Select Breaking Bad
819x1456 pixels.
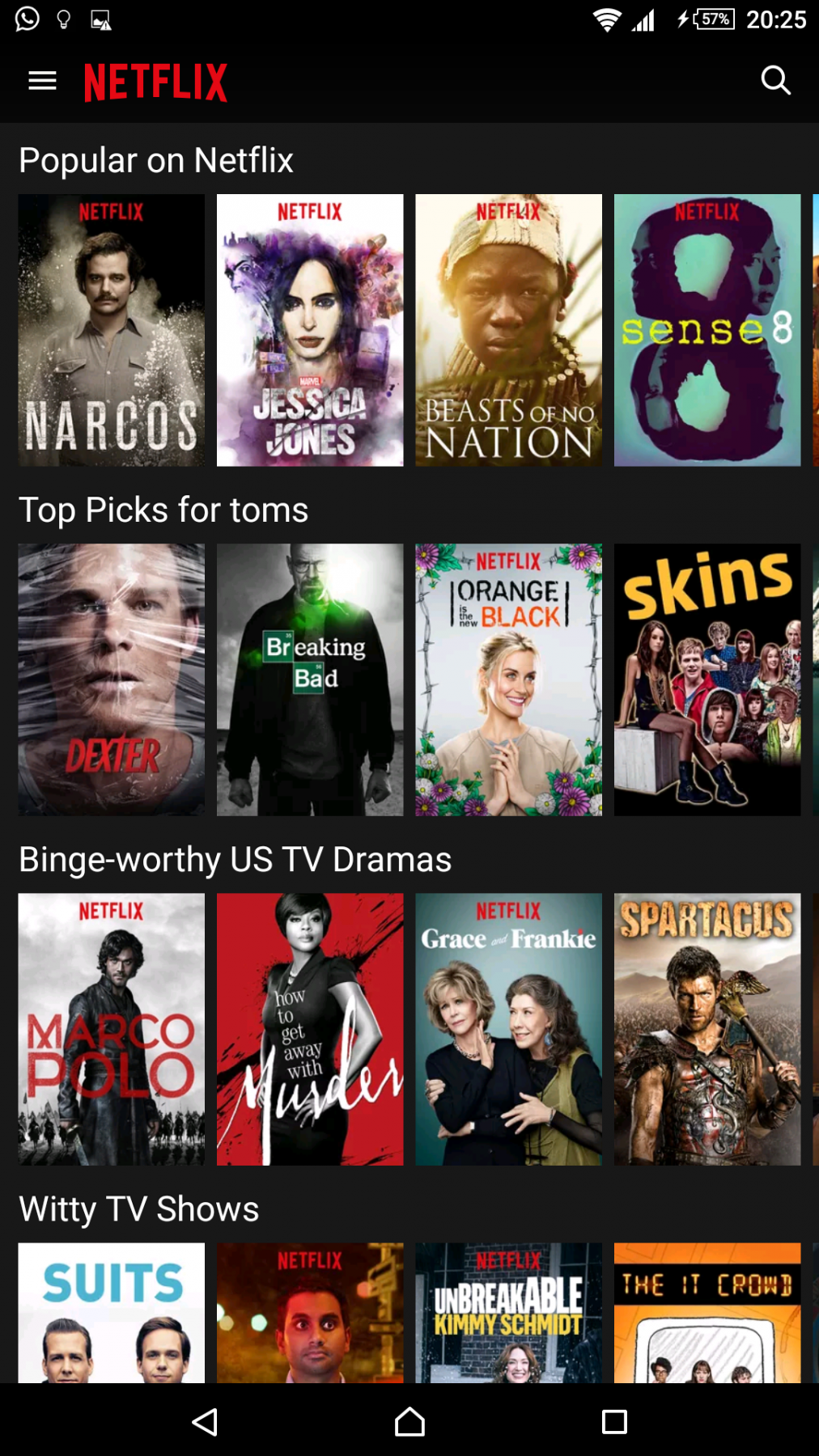point(310,679)
